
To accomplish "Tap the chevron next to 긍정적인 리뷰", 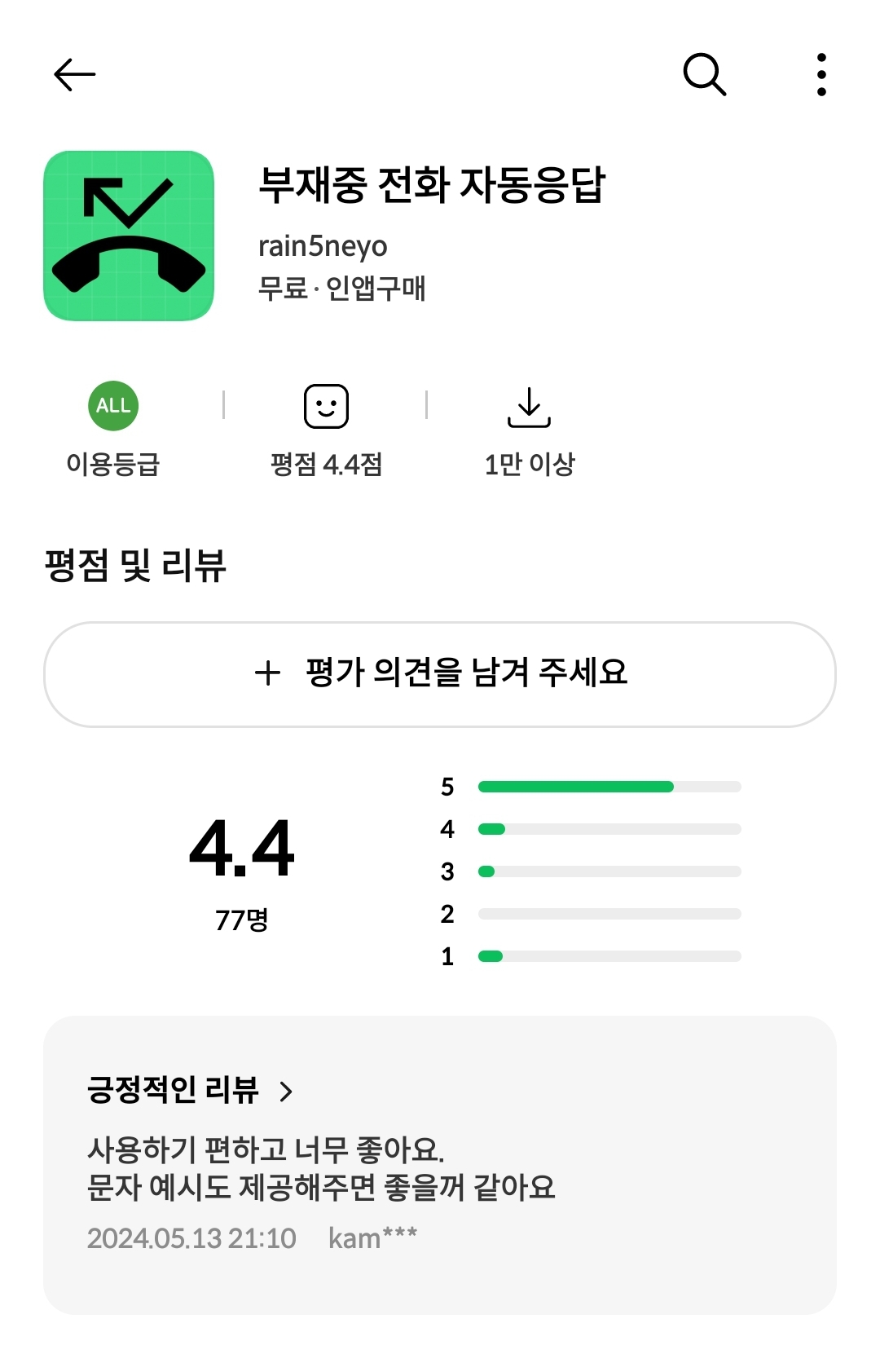I will (287, 1092).
